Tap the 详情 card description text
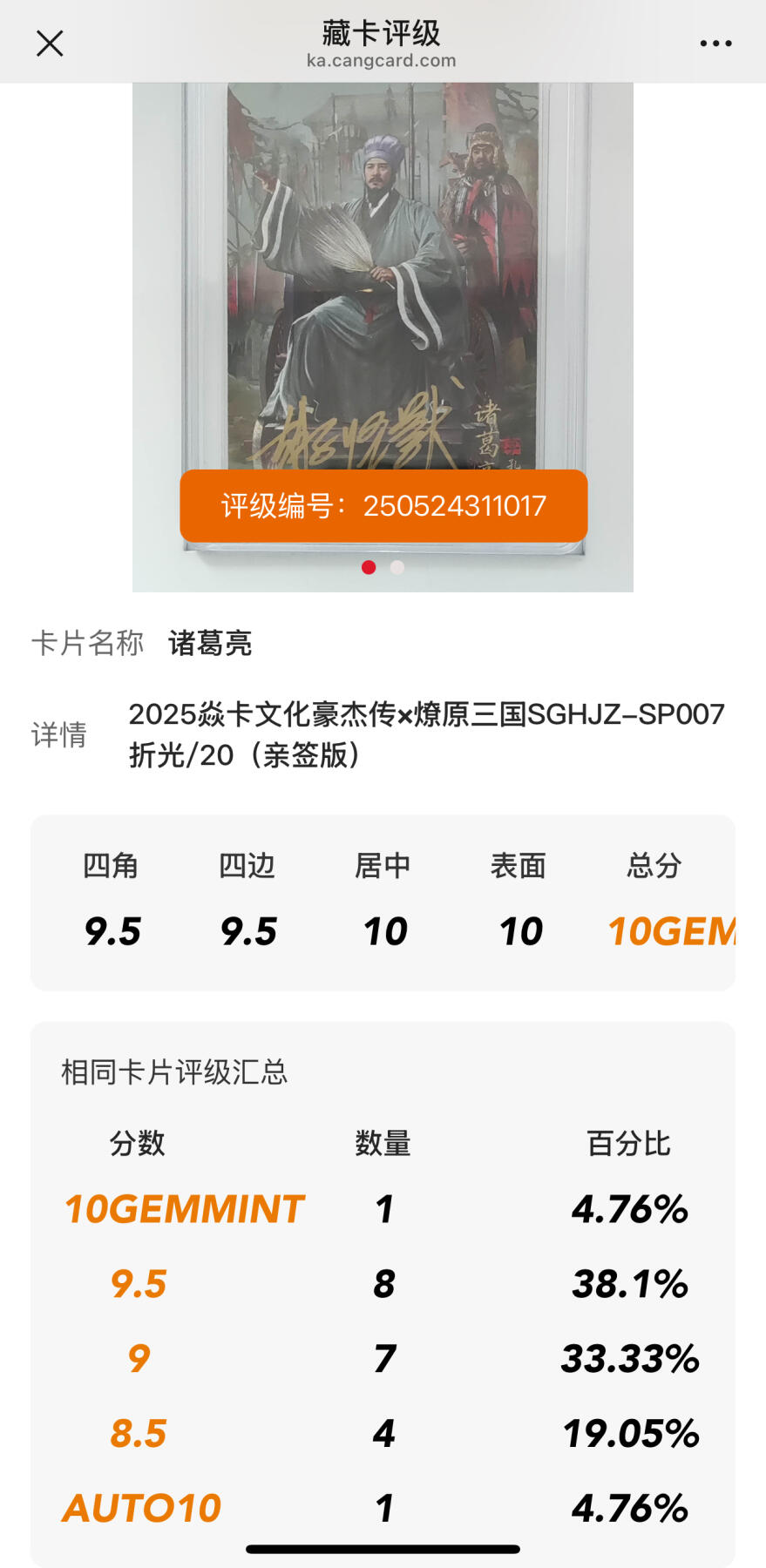Screen dimensions: 766x1568 click(427, 734)
